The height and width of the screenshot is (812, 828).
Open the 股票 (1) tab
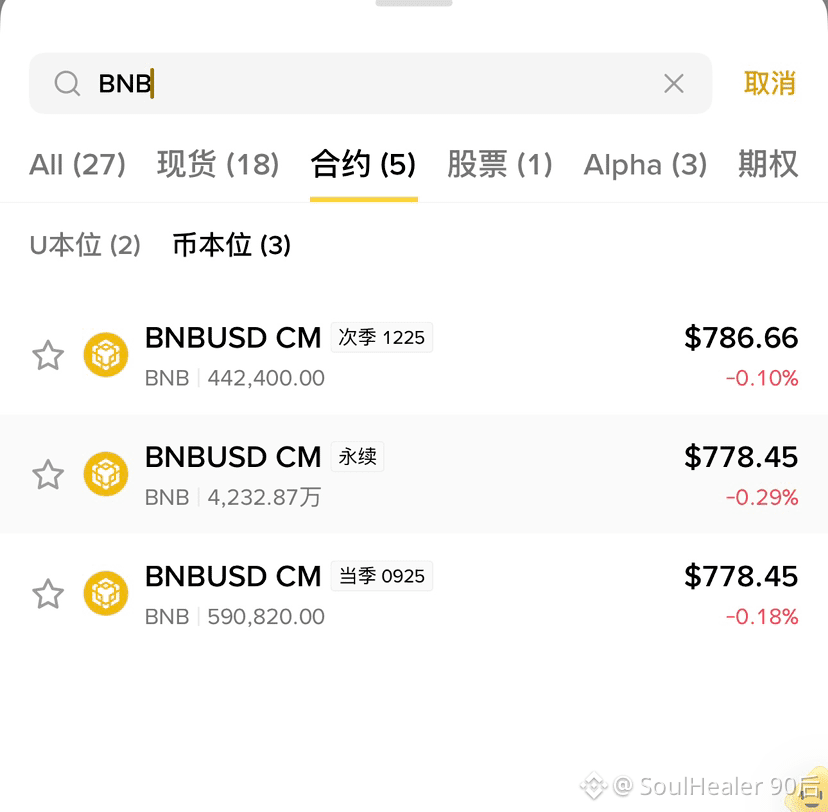coord(500,164)
